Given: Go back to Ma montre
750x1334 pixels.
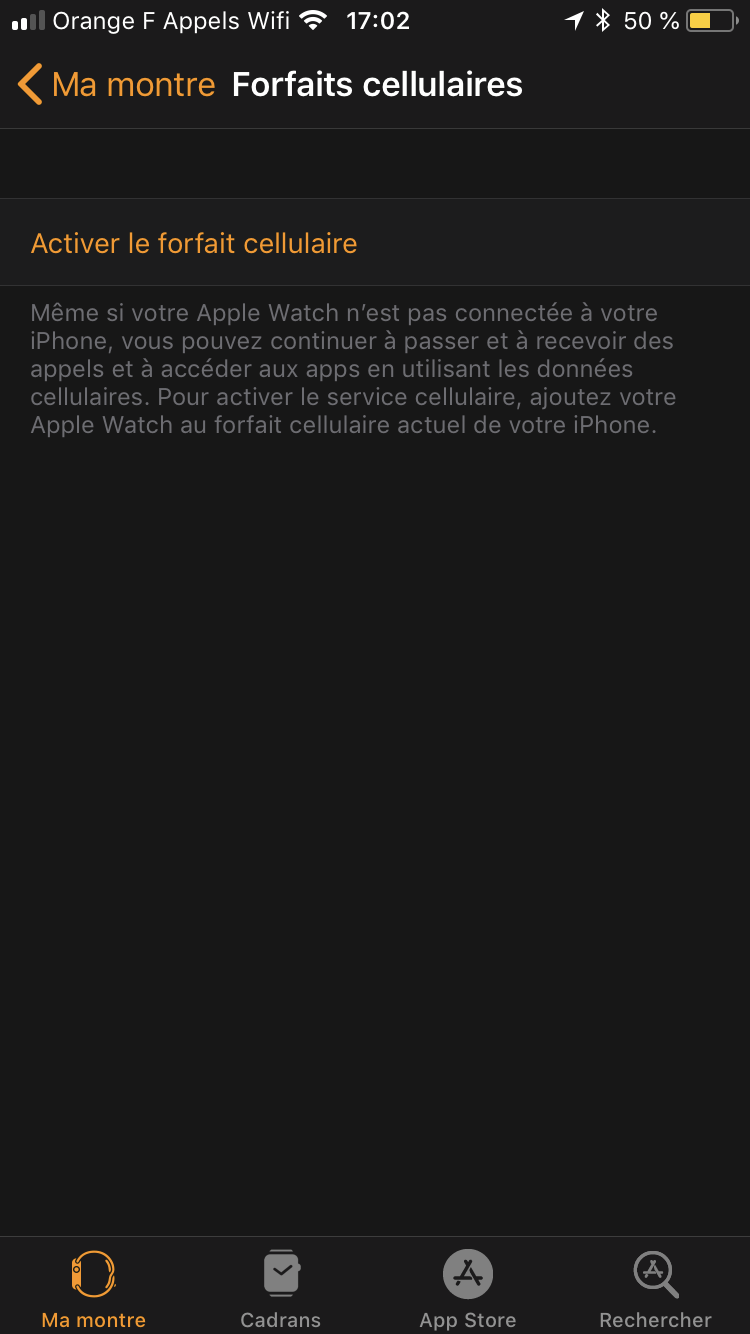Looking at the screenshot, I should [x=115, y=85].
